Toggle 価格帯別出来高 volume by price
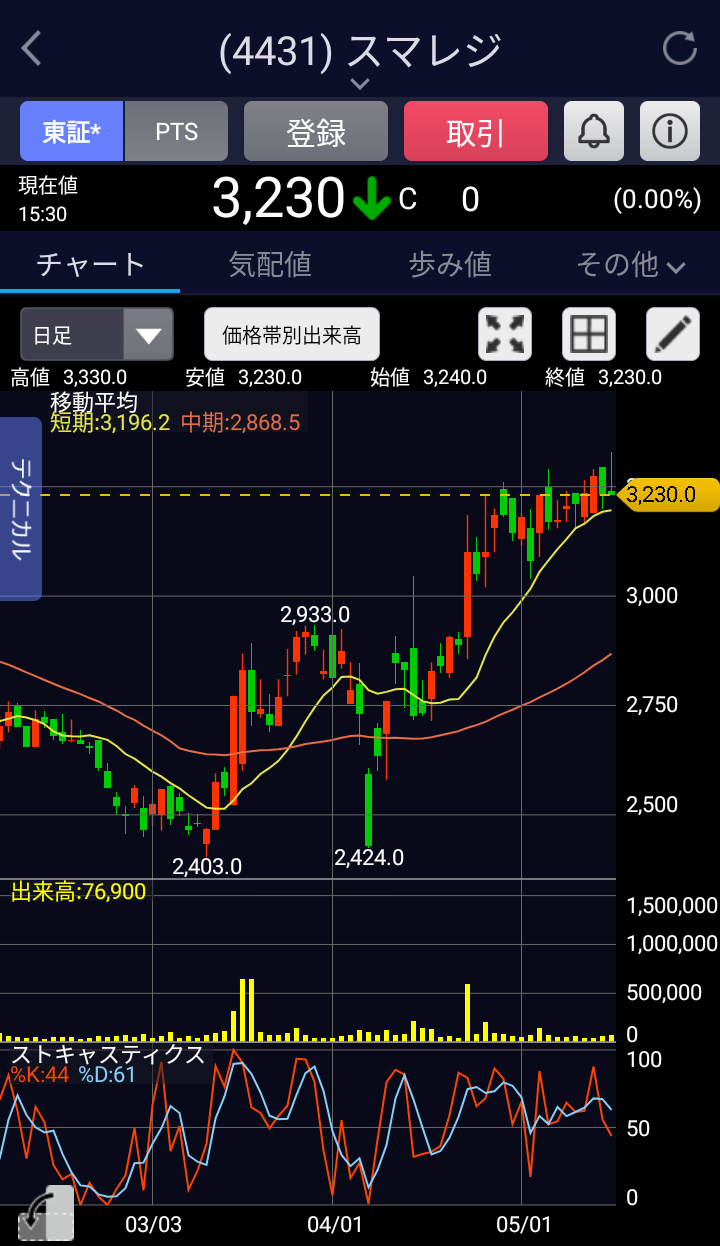The image size is (720, 1246). 292,334
